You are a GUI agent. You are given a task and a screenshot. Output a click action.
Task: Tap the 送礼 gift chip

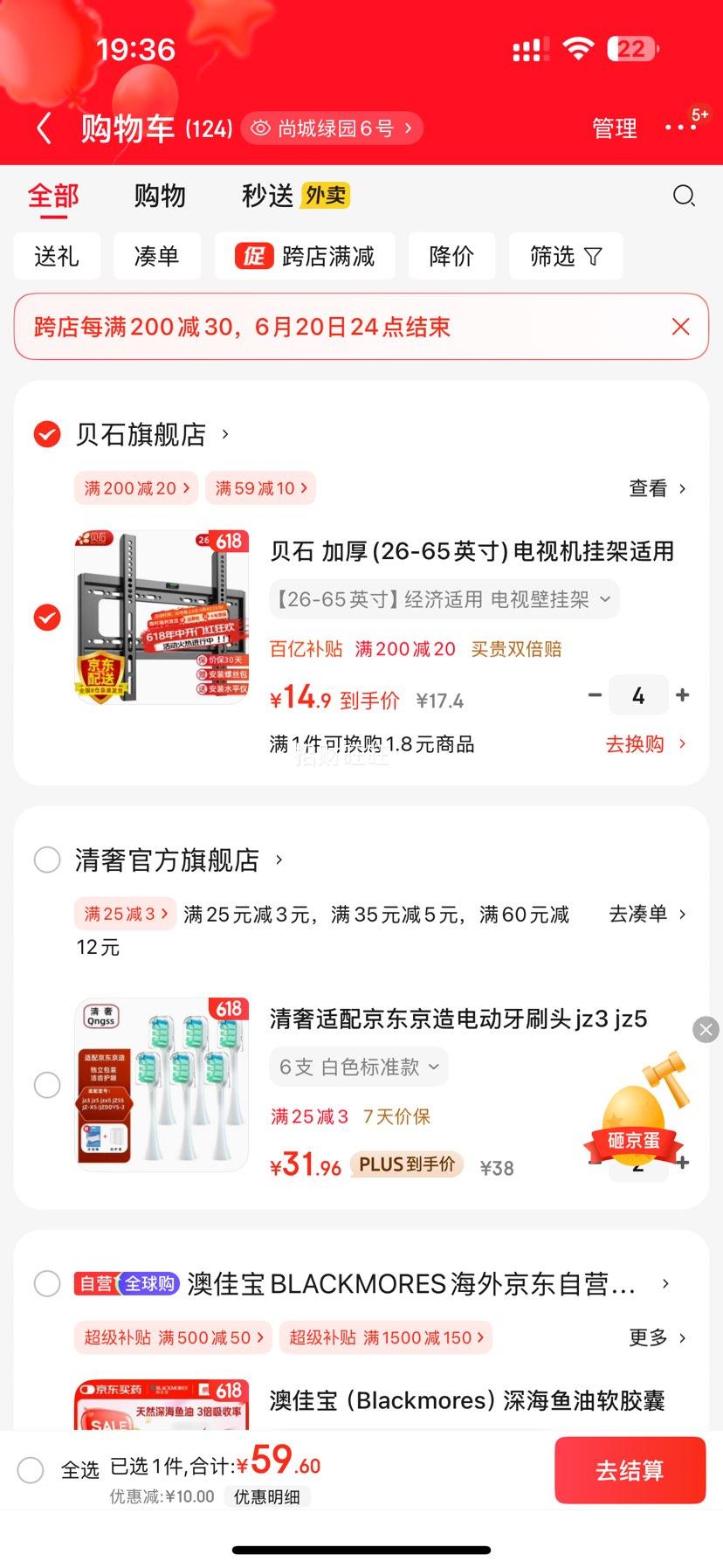(57, 256)
